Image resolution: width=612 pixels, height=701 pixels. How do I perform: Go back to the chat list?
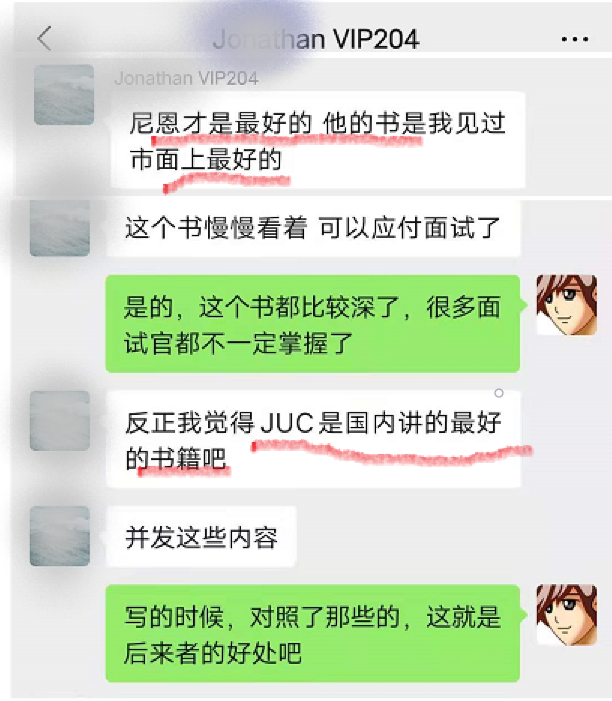tap(44, 39)
